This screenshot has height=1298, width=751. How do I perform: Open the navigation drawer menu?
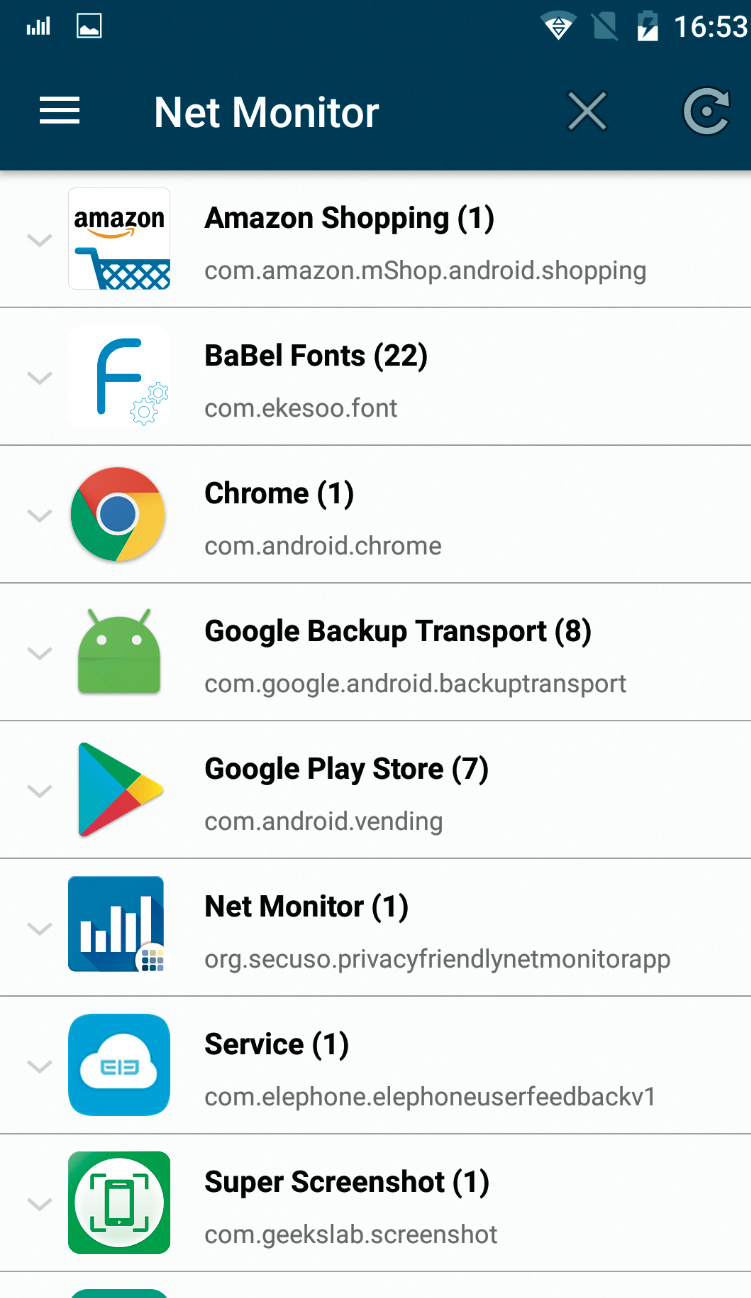coord(59,111)
